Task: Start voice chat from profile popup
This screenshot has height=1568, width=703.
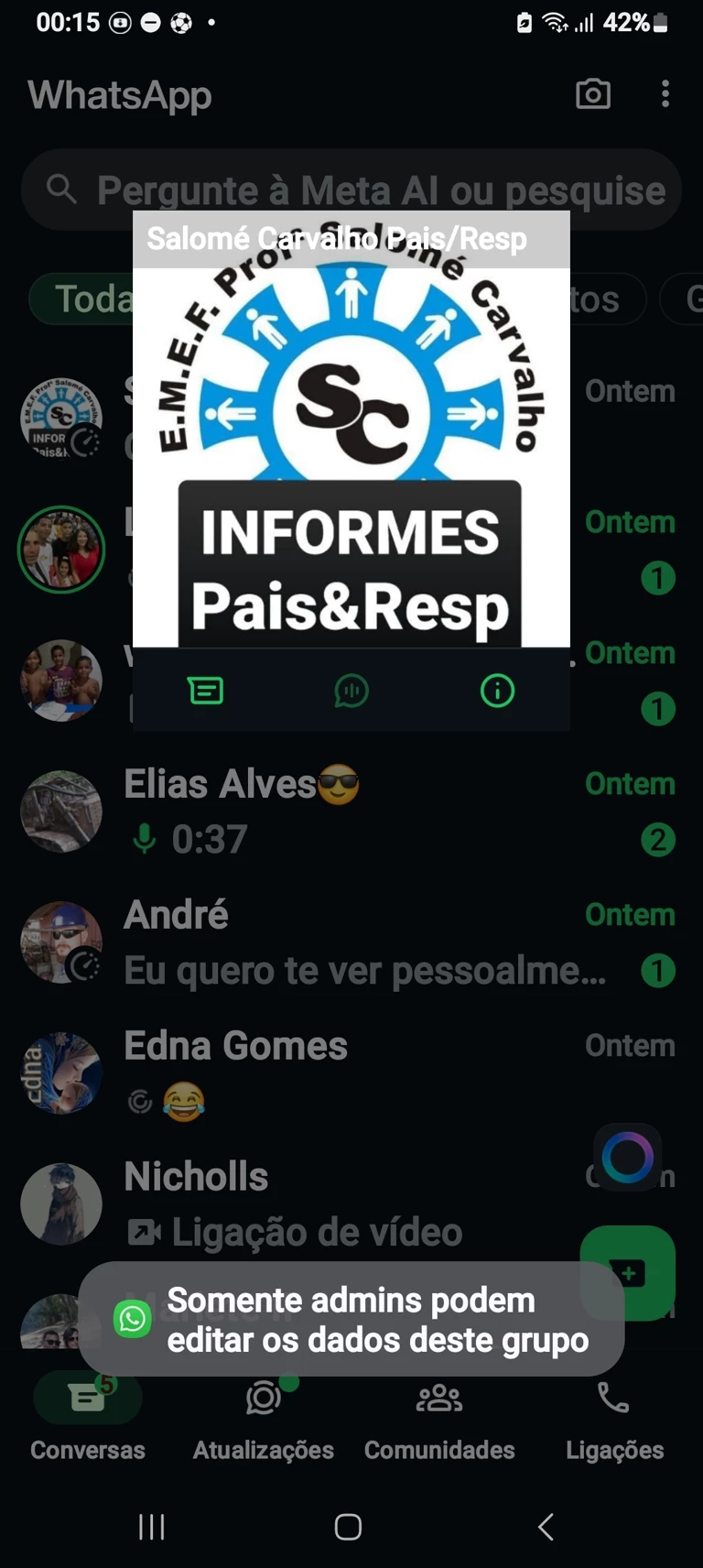Action: [x=351, y=691]
